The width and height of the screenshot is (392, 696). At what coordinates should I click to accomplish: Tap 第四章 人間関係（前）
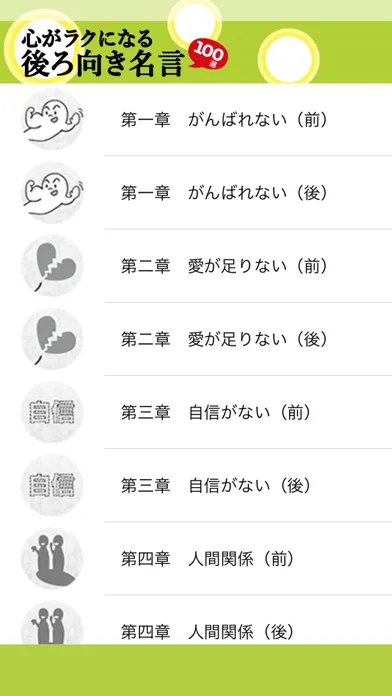coord(196,559)
